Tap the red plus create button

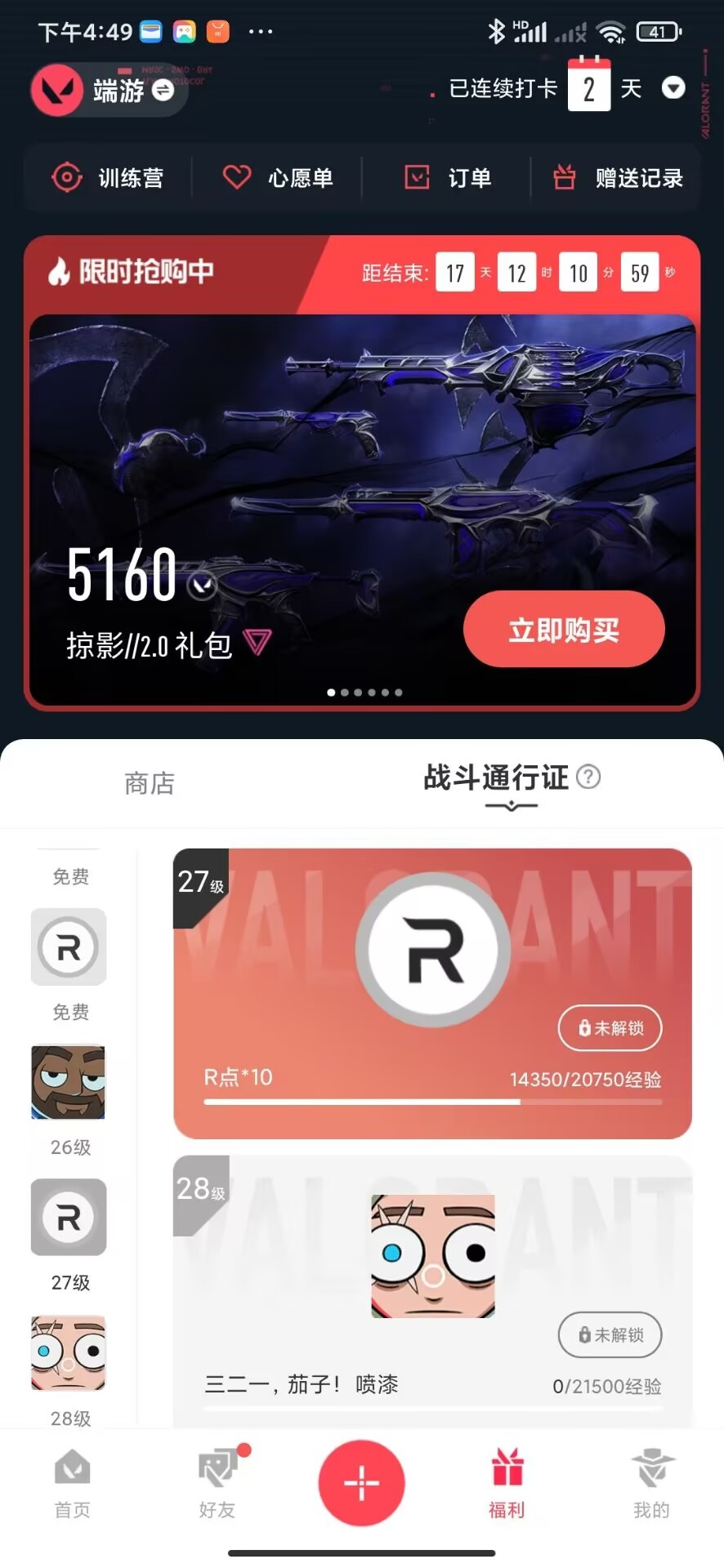coord(362,1483)
